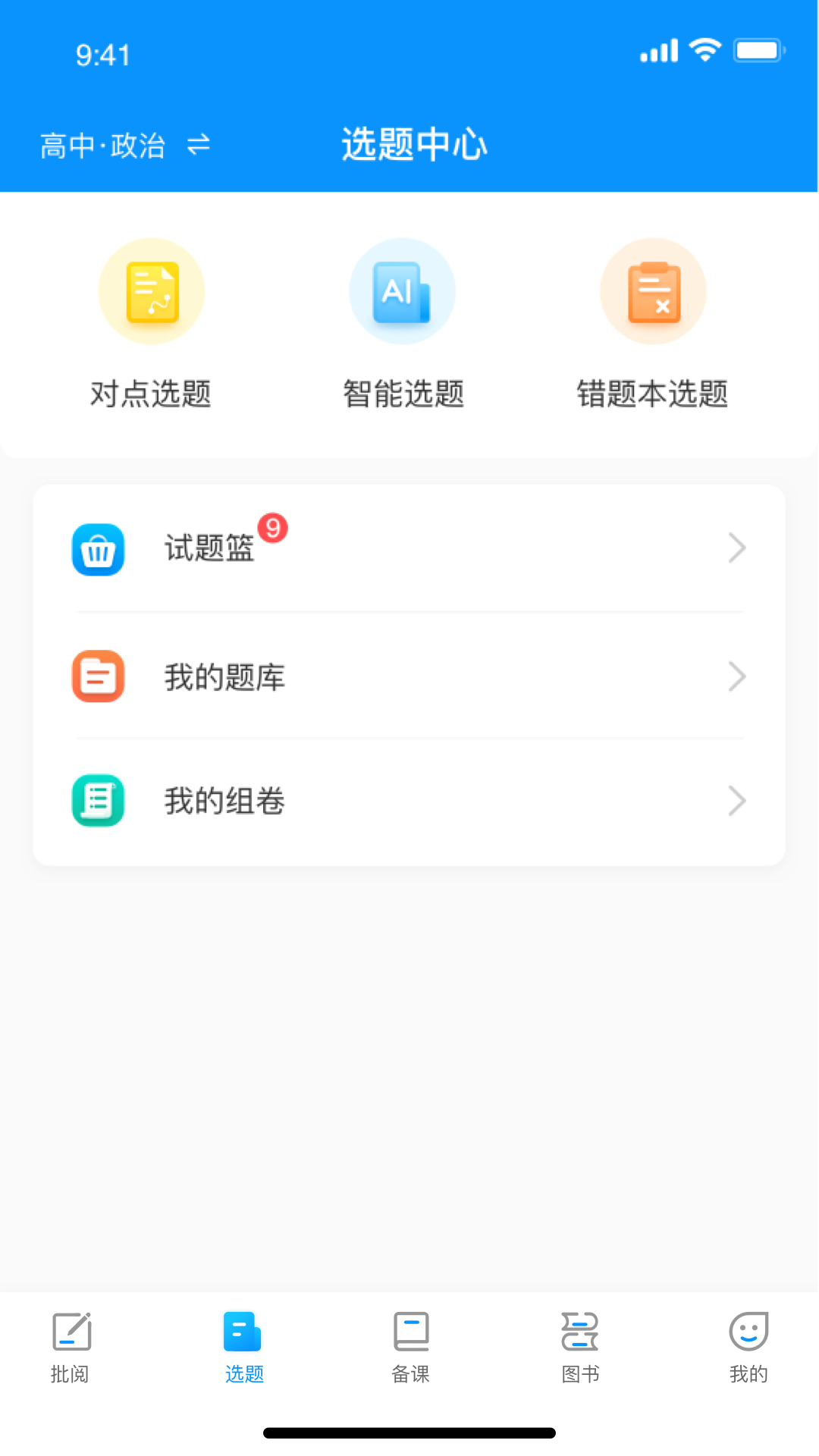Open 我的组卷 with the right arrow
This screenshot has width=819, height=1456.
[736, 800]
